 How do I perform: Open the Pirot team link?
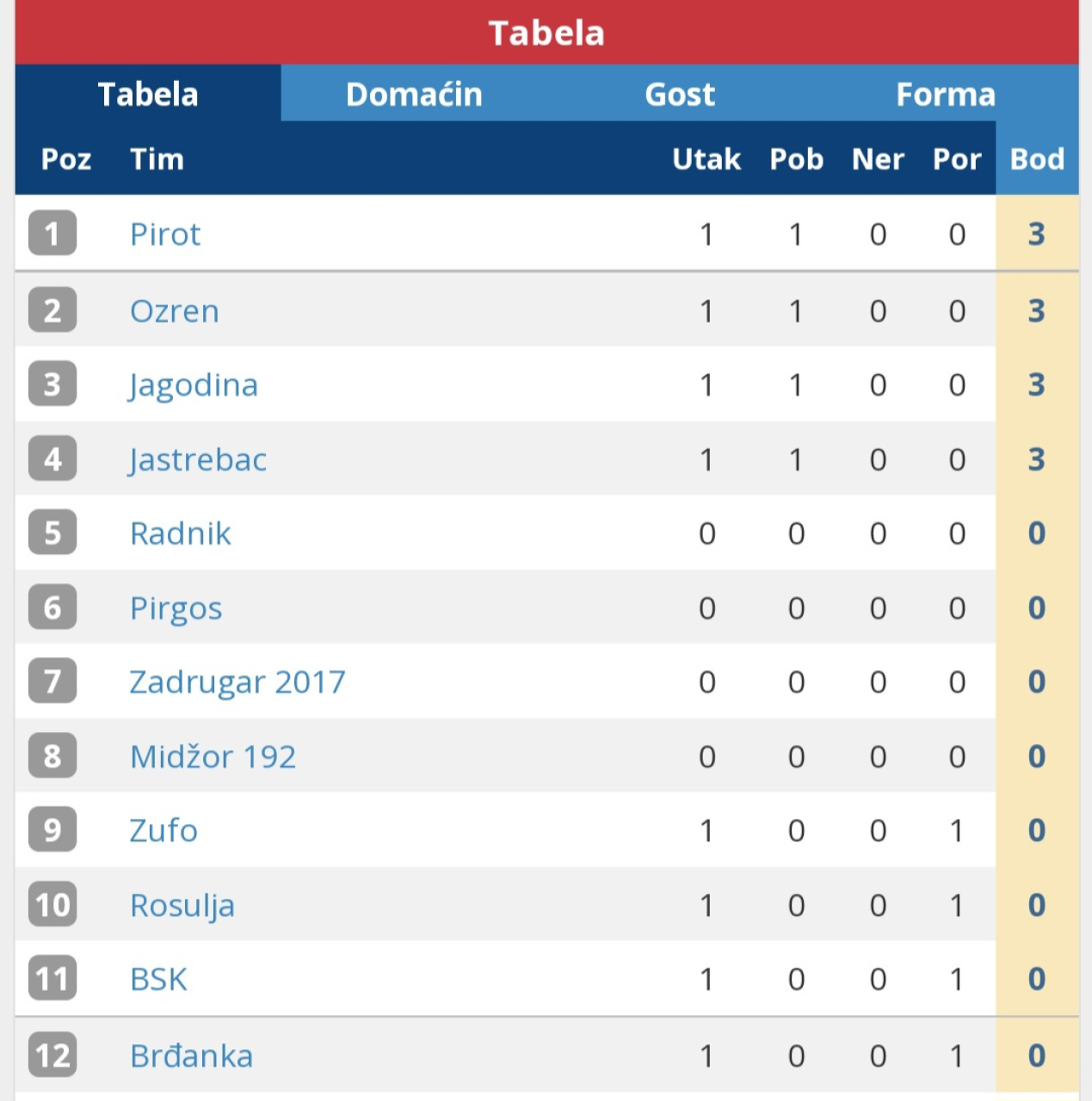point(165,235)
